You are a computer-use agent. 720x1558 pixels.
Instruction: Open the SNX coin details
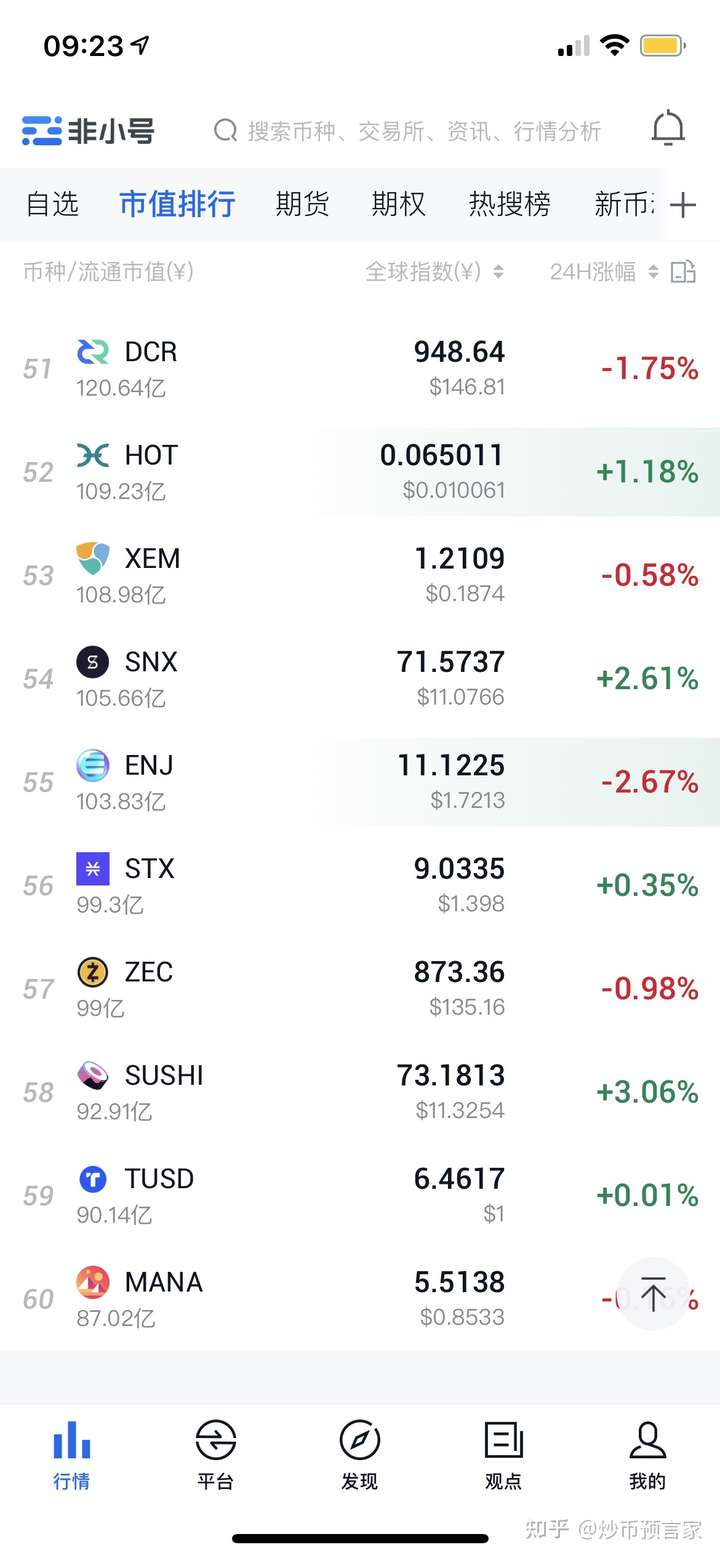click(360, 678)
